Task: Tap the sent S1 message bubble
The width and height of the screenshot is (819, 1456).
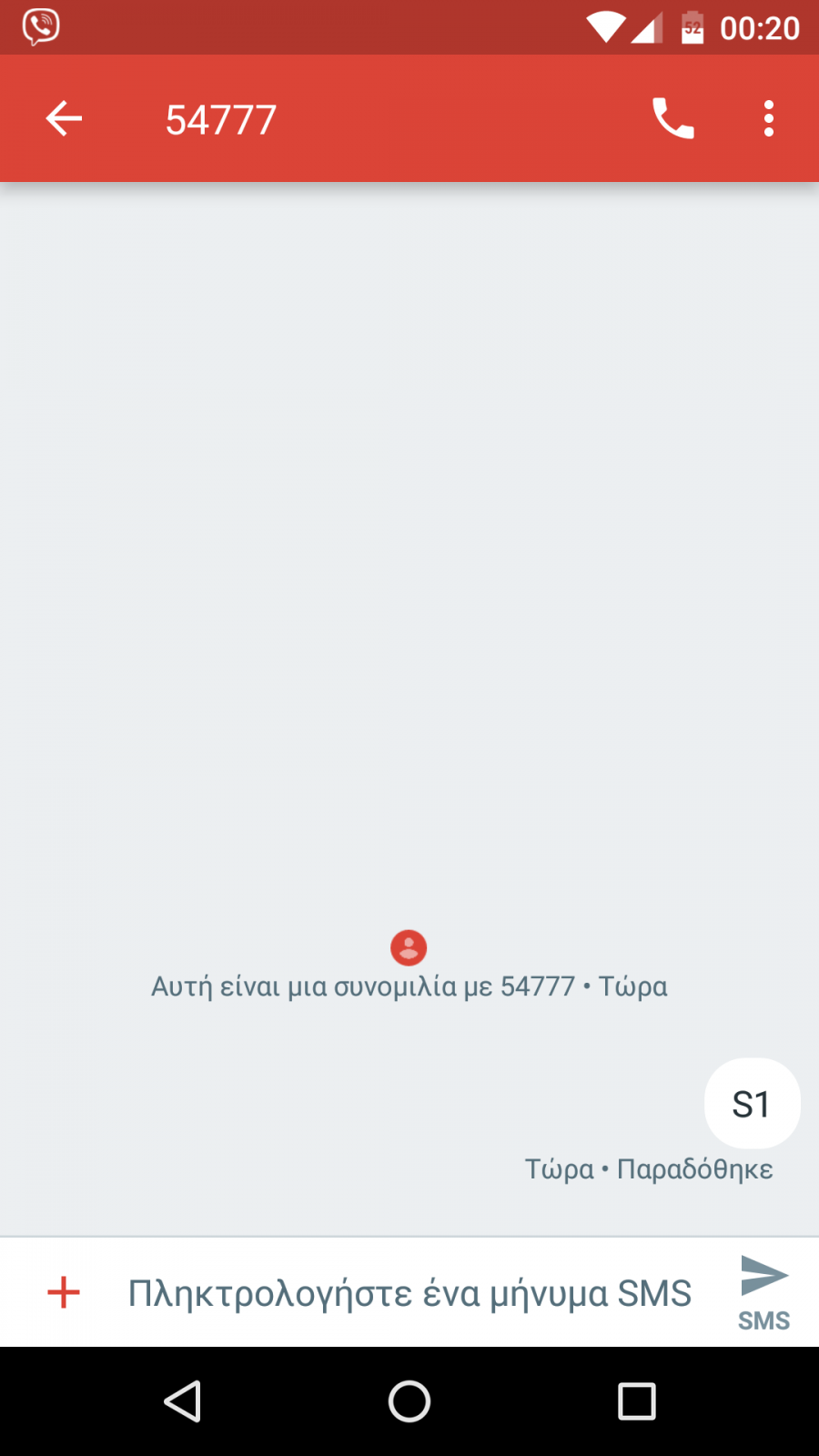Action: click(752, 1103)
